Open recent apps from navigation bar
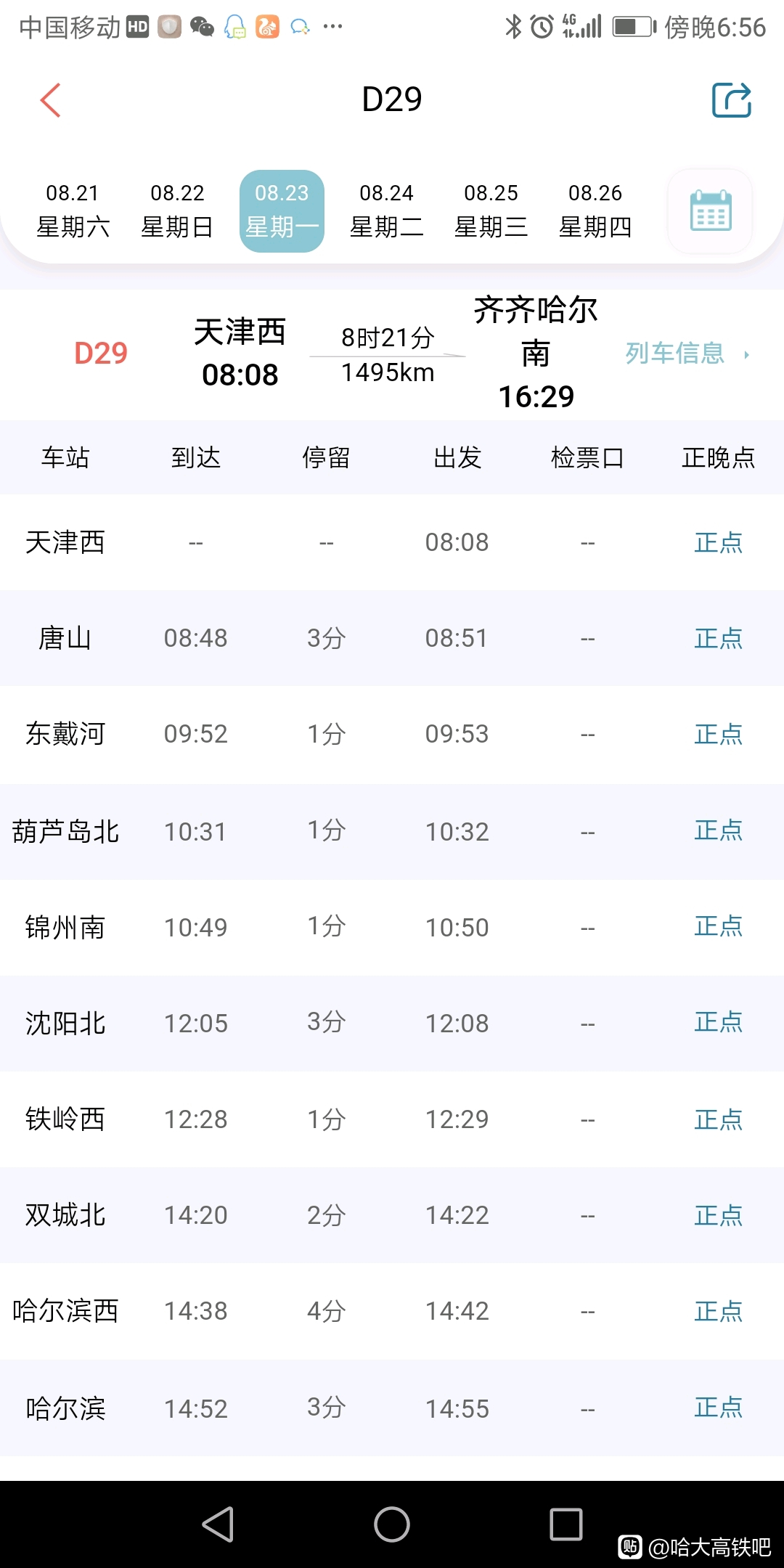Screen dimensions: 784x1568 coord(566,1524)
